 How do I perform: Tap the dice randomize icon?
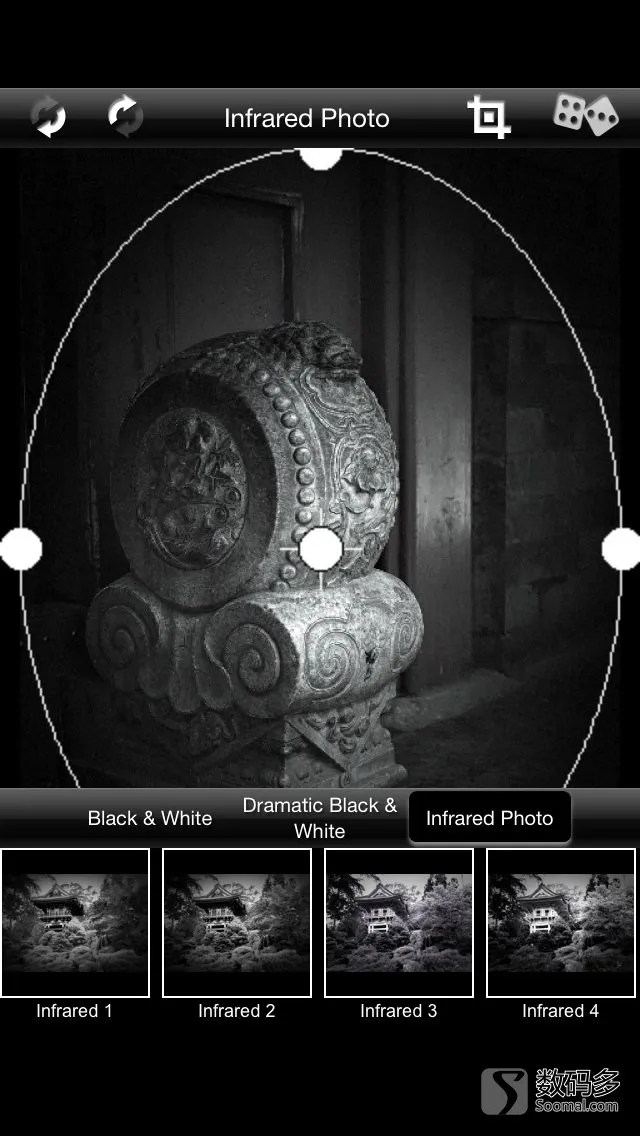[586, 116]
